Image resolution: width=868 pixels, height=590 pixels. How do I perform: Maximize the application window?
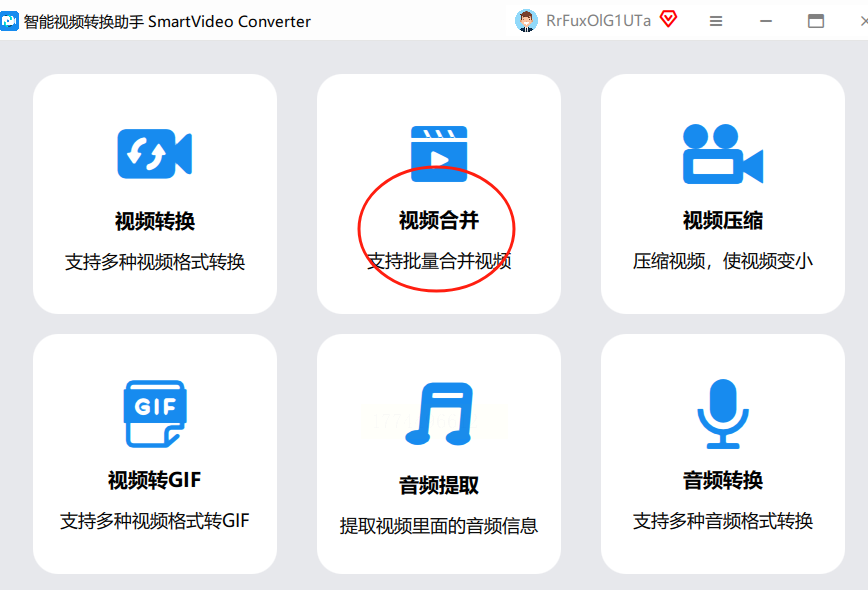point(816,21)
